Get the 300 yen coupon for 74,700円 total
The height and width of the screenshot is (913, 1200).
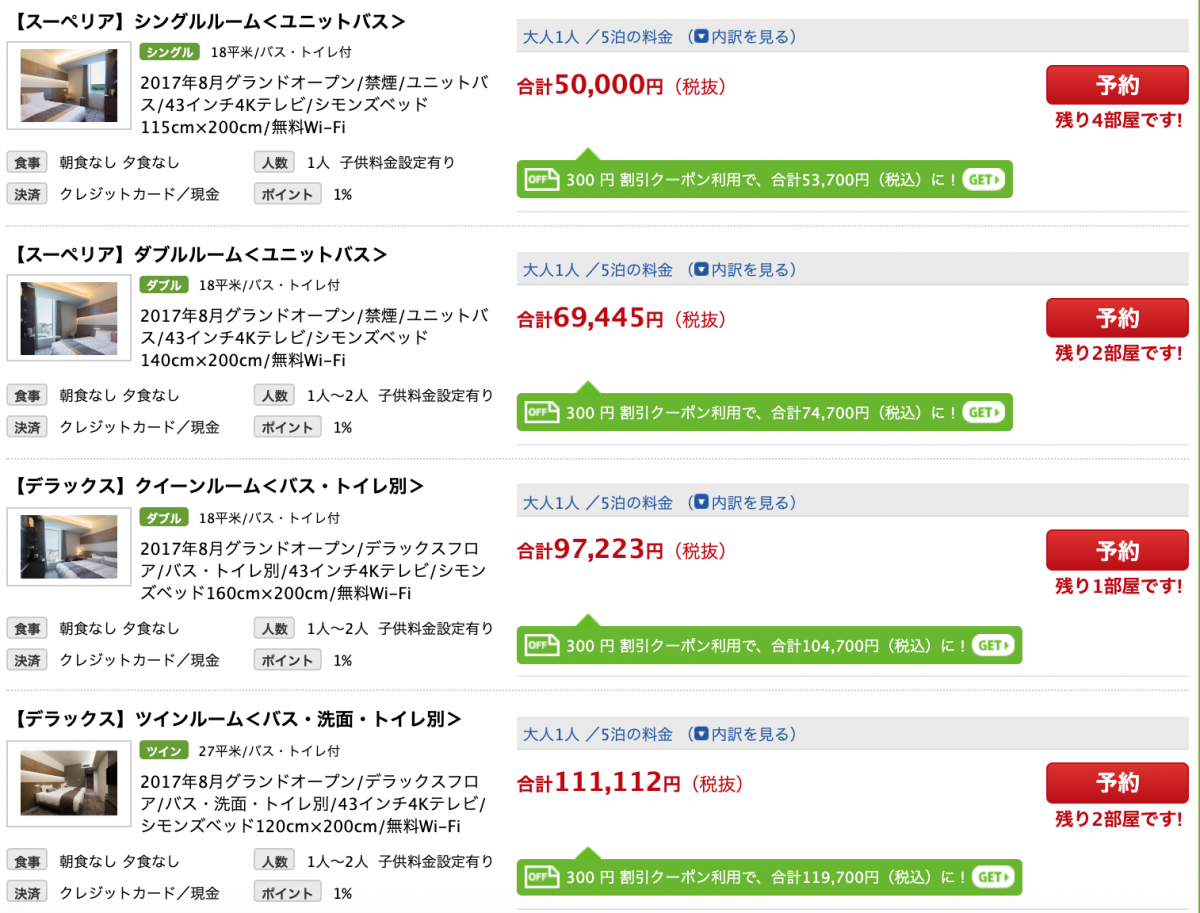click(983, 412)
